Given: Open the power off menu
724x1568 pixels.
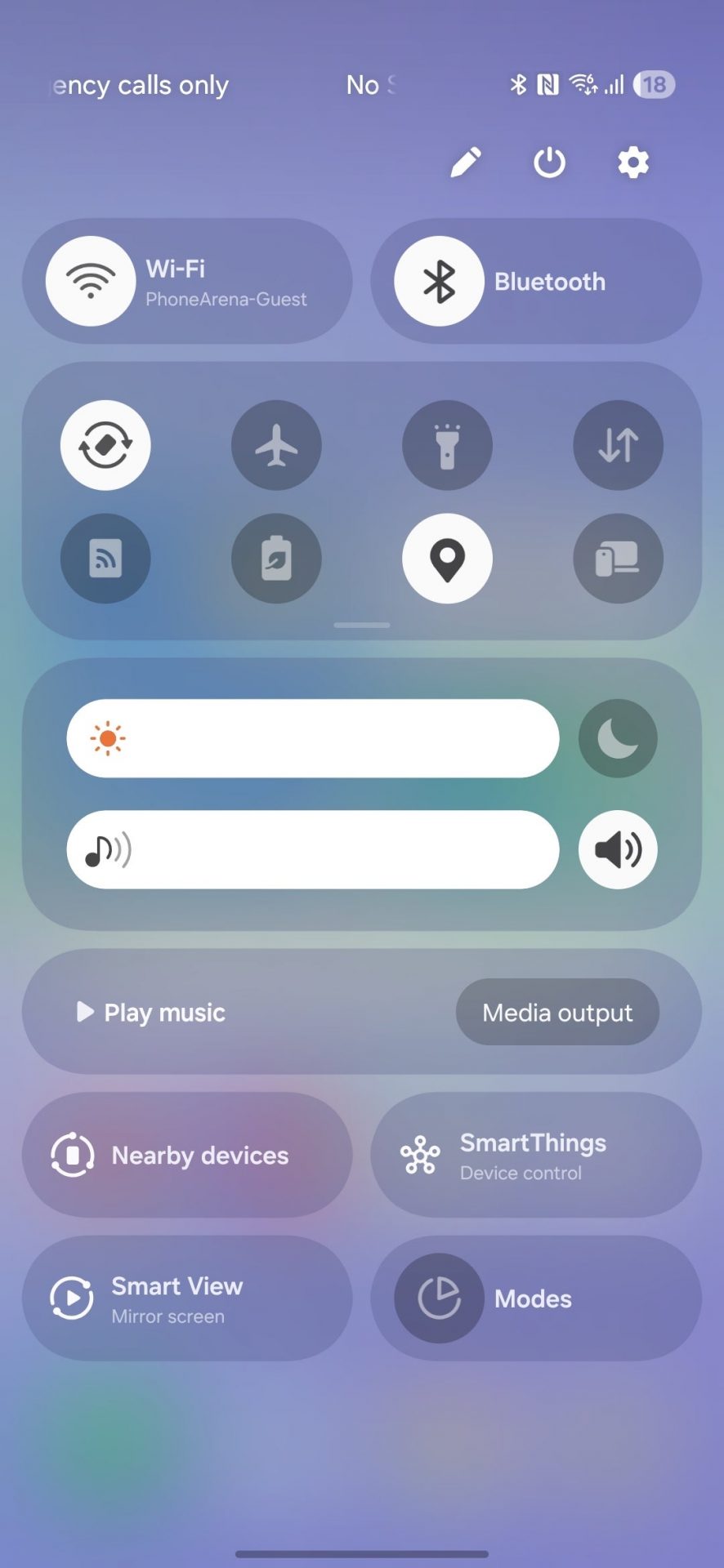Looking at the screenshot, I should 549,163.
